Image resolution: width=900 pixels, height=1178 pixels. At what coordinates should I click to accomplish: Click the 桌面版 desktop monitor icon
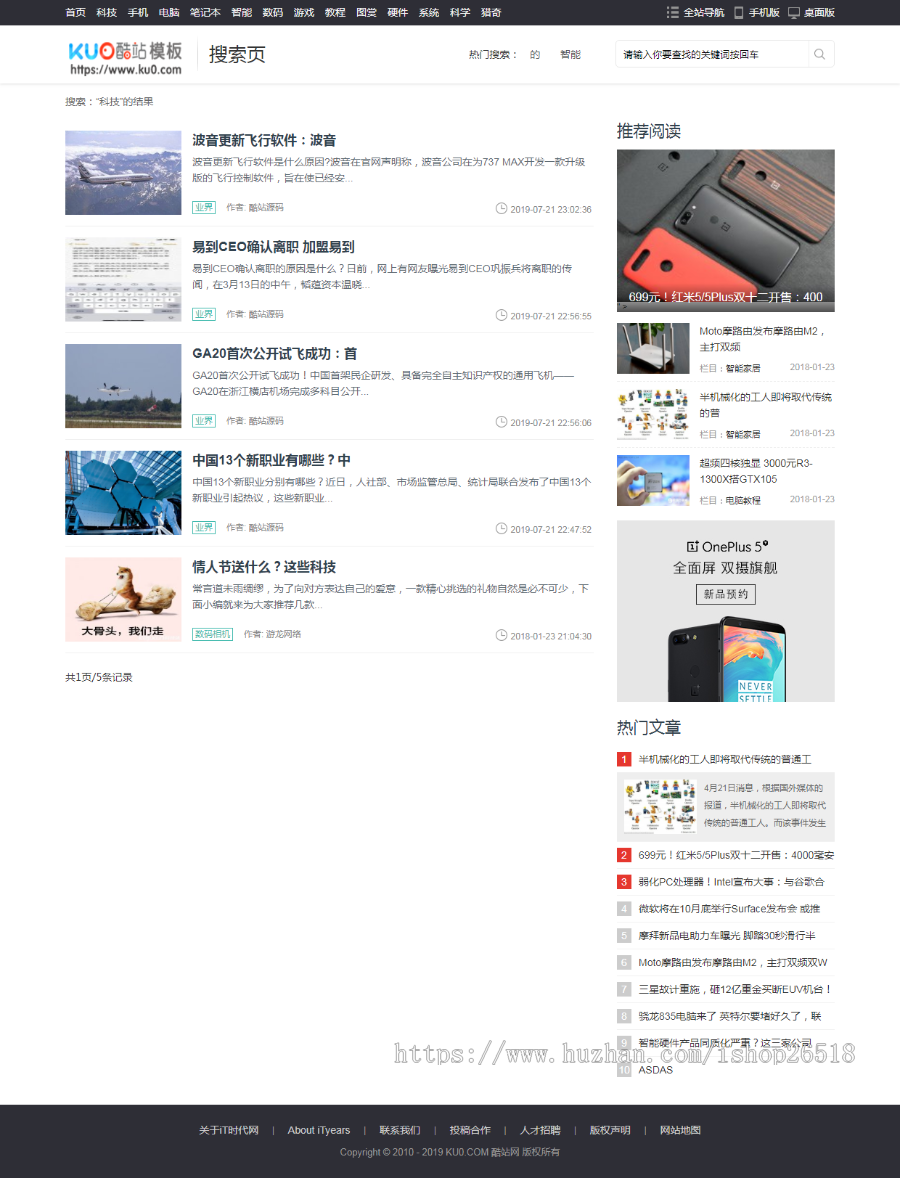(795, 12)
